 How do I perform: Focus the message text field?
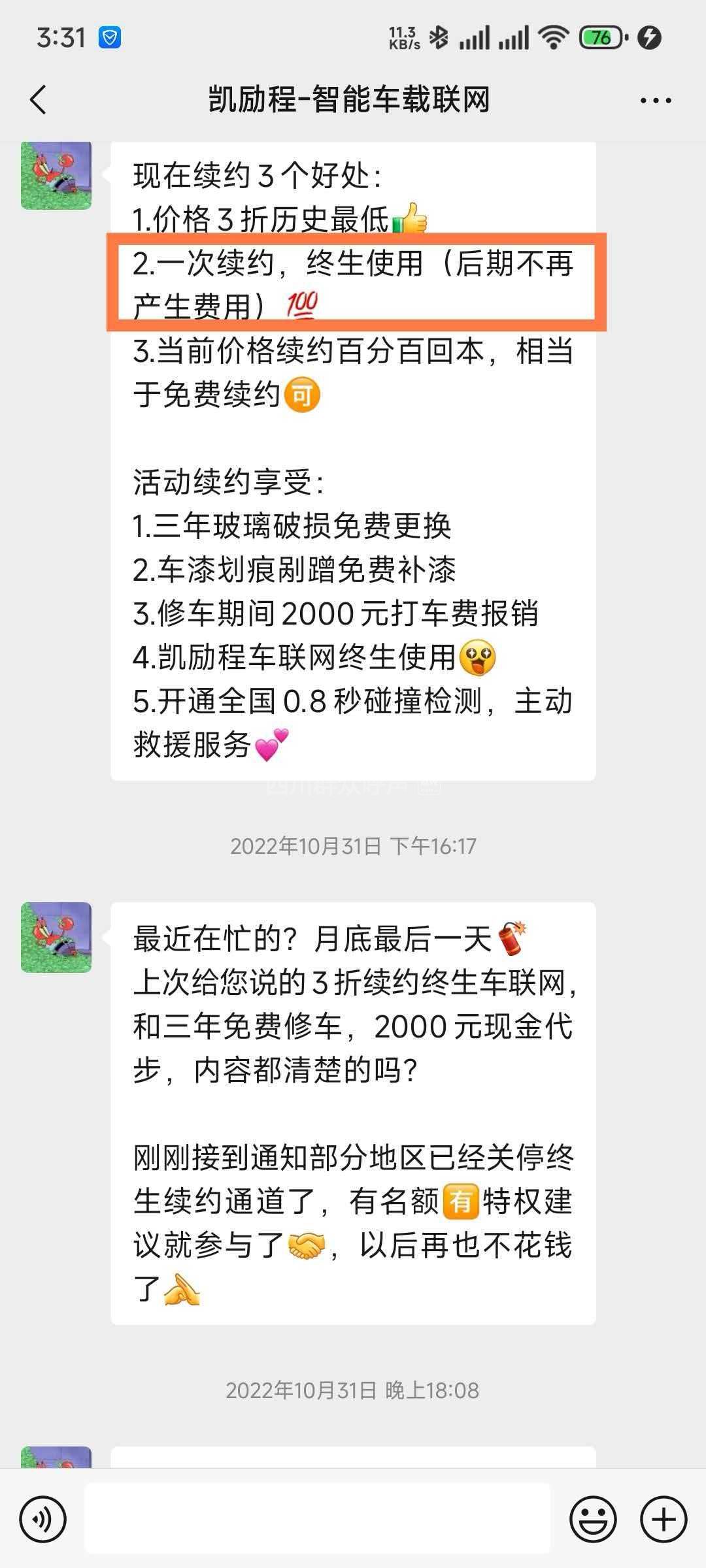[x=317, y=1518]
